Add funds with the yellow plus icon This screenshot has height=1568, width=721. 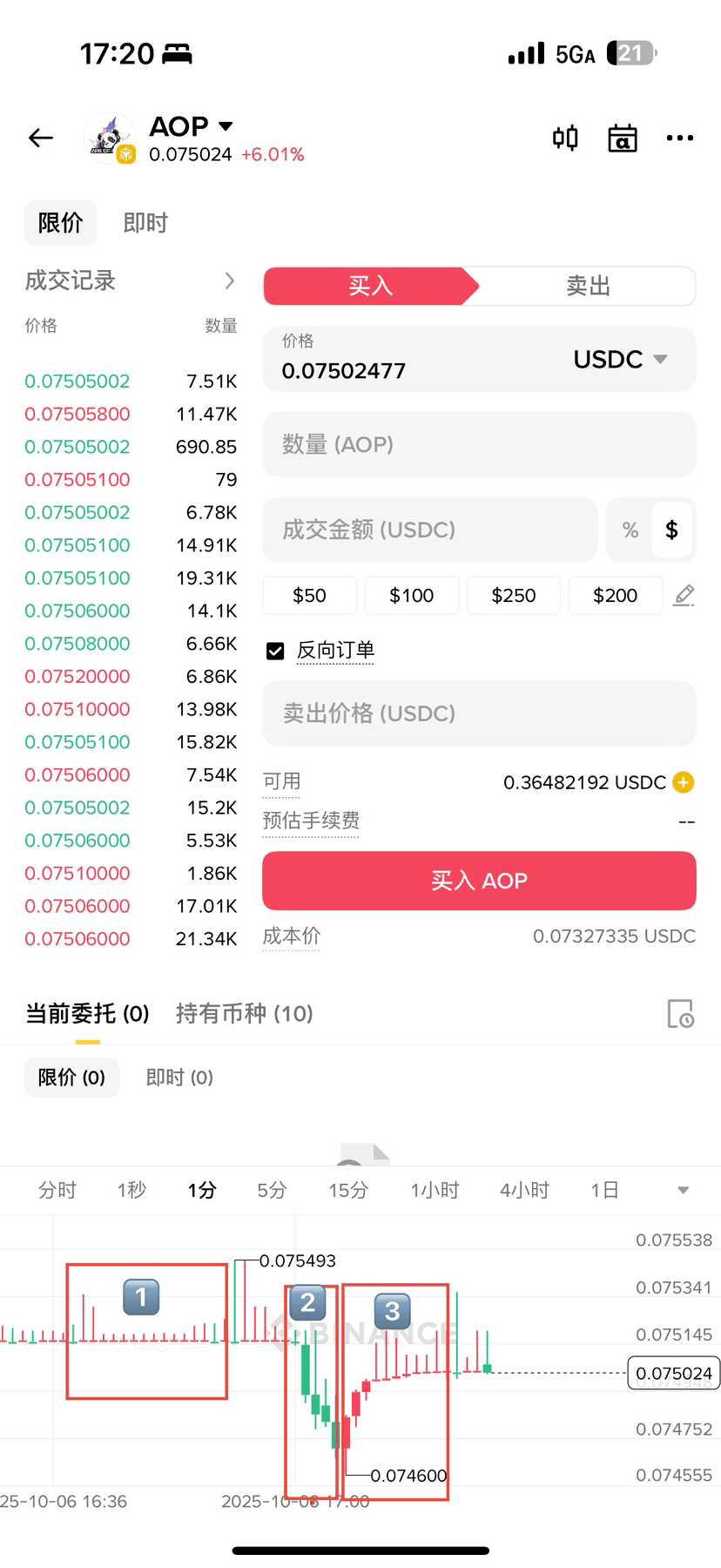click(684, 782)
